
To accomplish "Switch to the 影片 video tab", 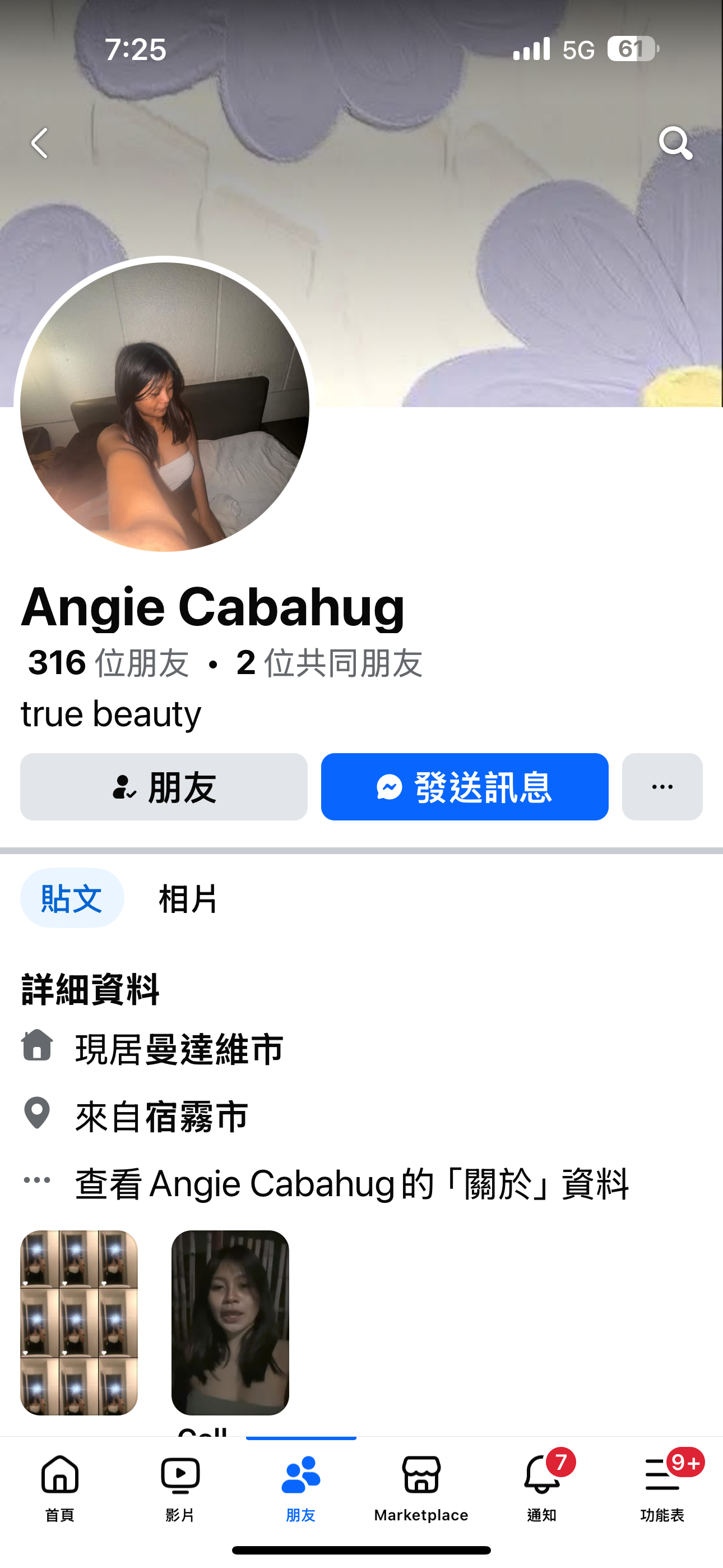I will click(180, 1487).
